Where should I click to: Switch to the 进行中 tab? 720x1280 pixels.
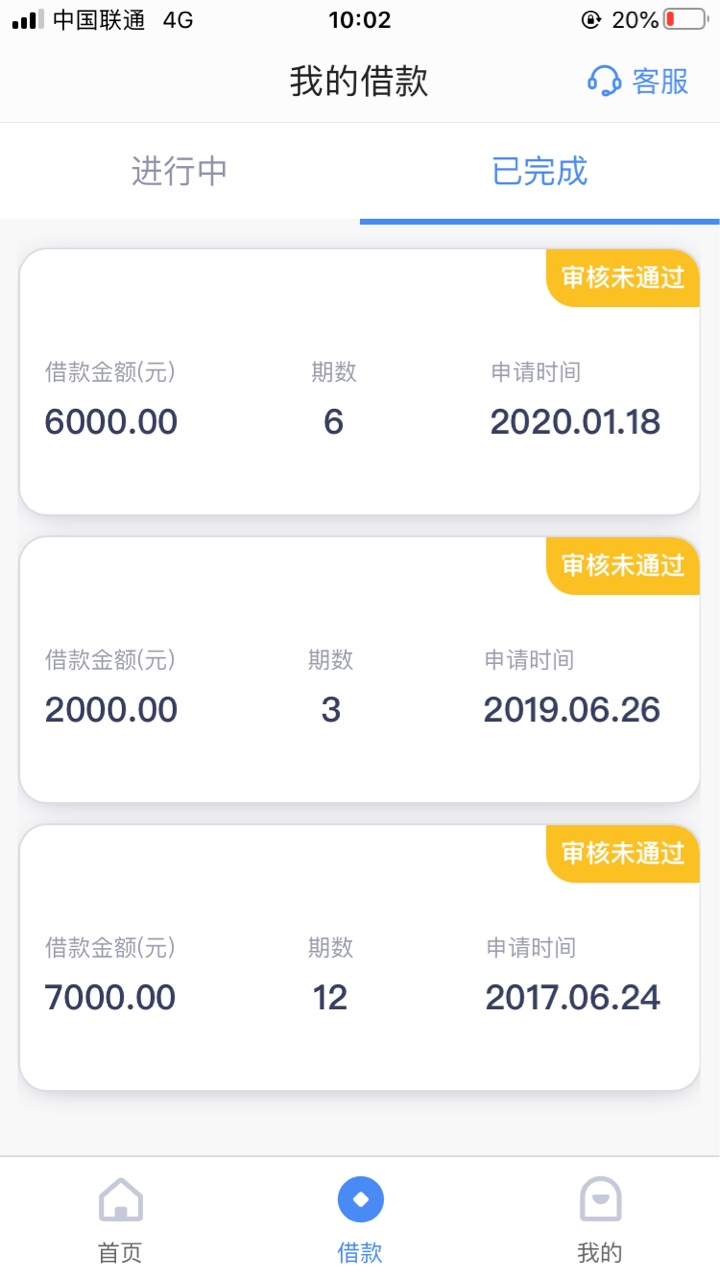click(x=180, y=172)
